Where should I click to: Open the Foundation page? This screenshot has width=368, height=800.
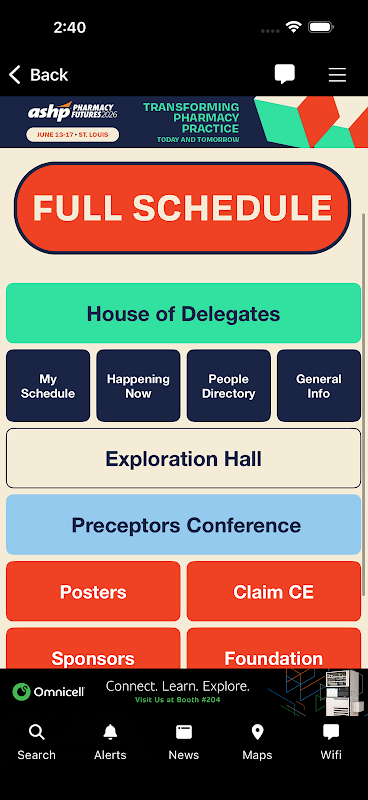(x=274, y=648)
